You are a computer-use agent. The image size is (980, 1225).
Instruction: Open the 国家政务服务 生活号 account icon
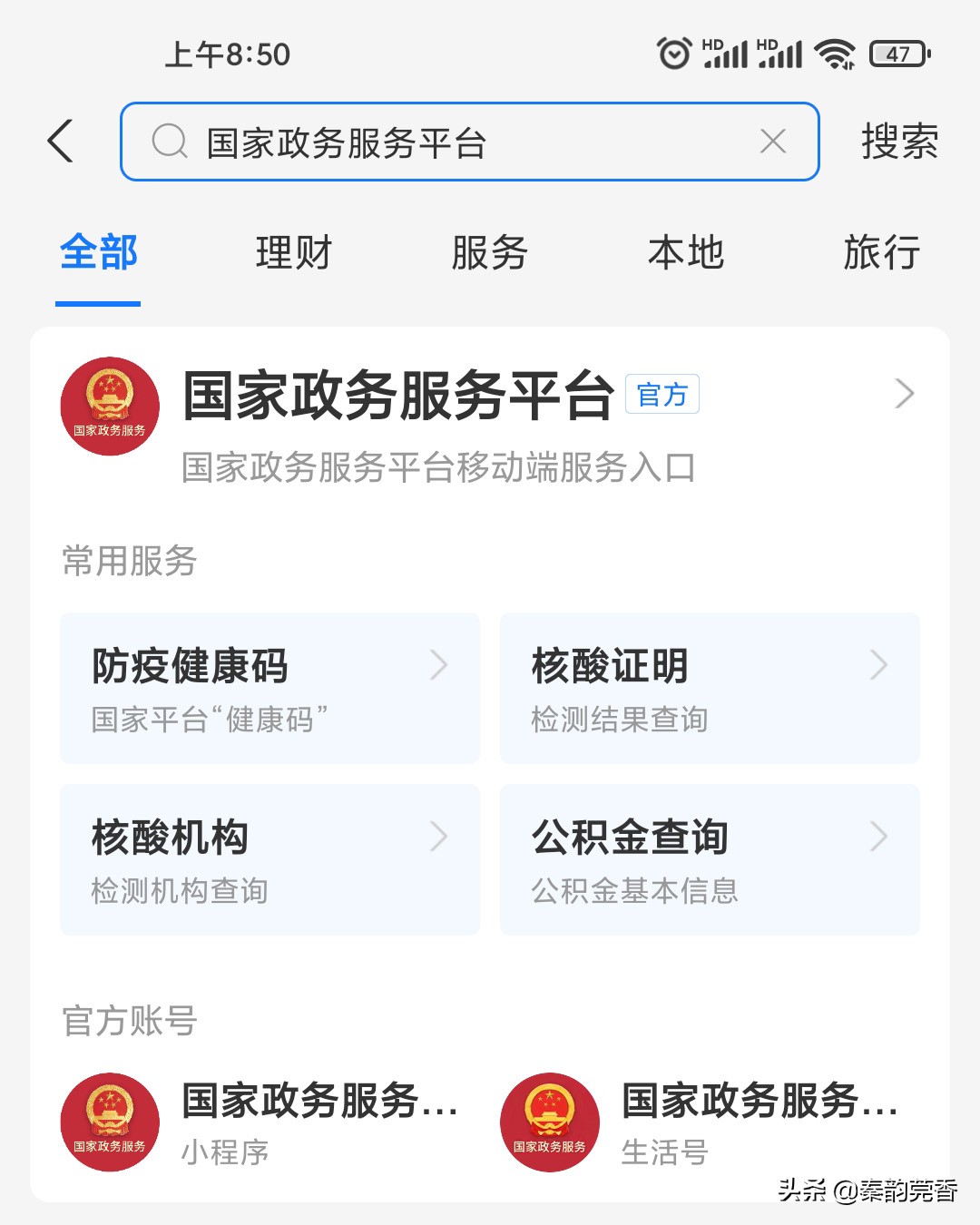pyautogui.click(x=548, y=1122)
